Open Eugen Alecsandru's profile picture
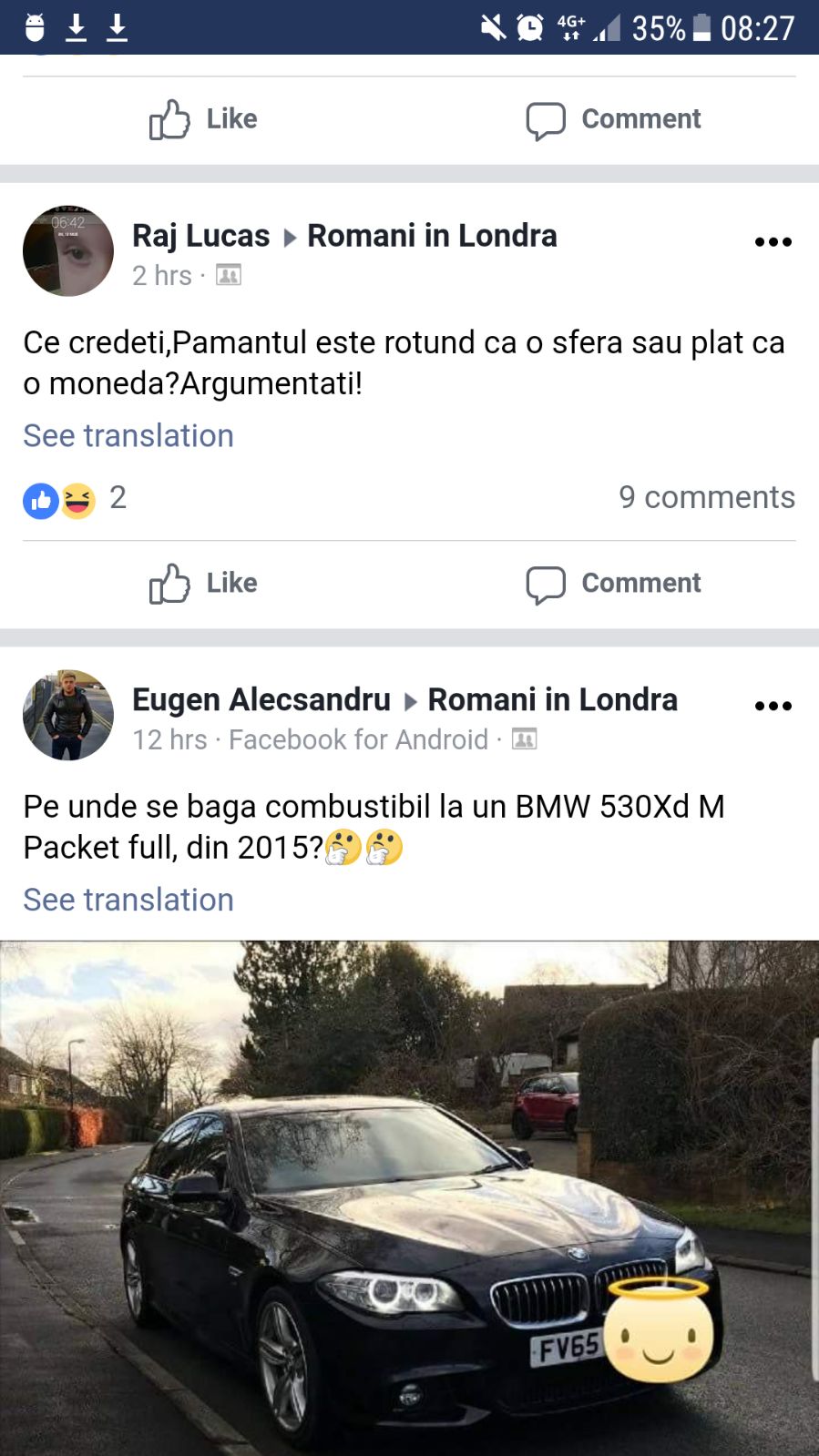 coord(68,715)
